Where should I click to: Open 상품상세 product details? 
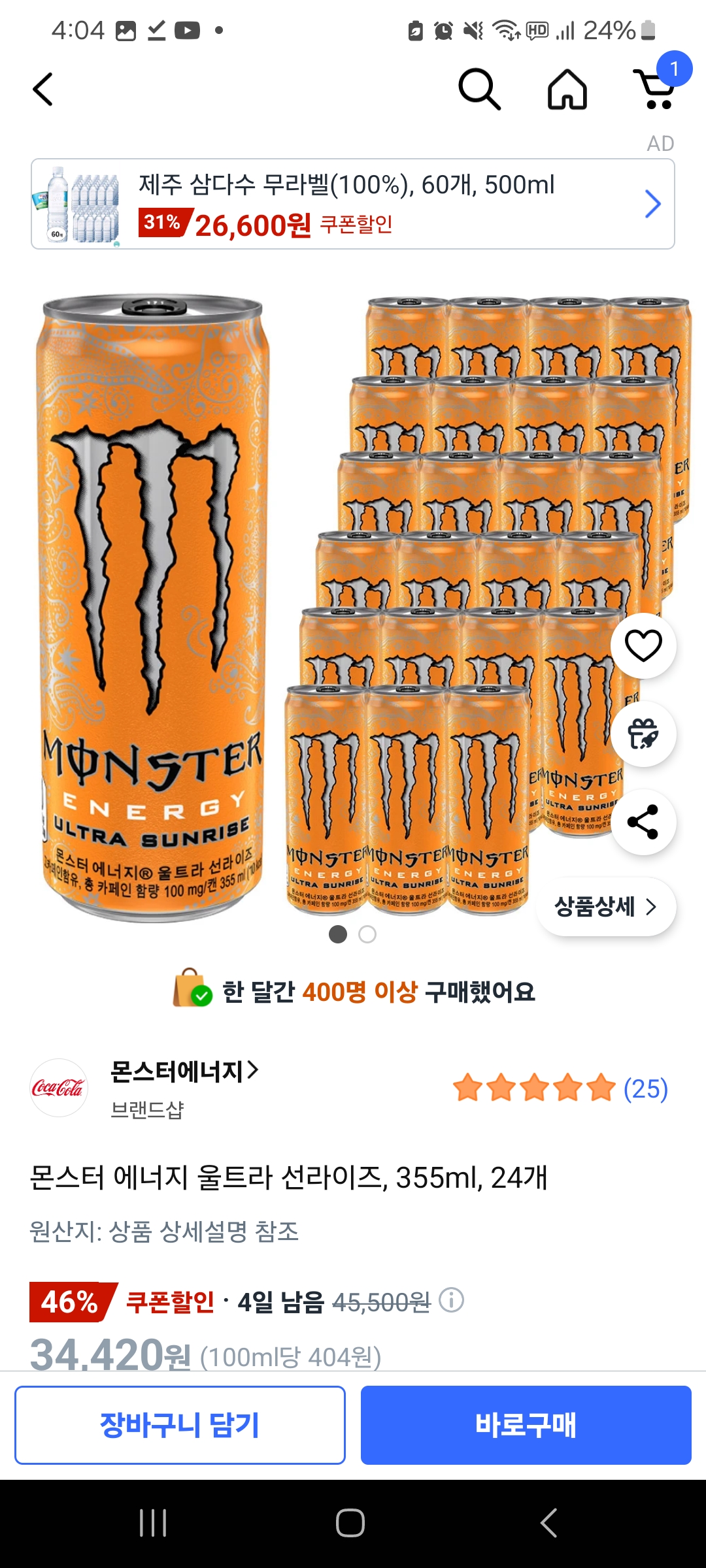pyautogui.click(x=606, y=907)
